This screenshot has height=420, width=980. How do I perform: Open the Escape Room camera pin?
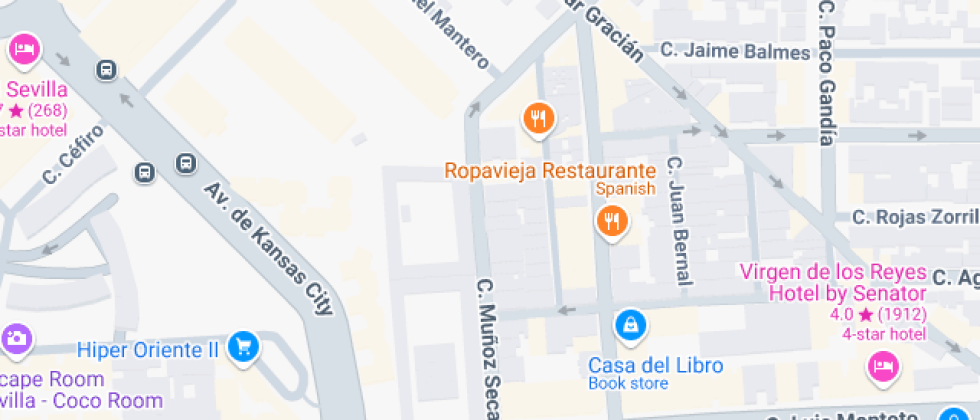[x=16, y=341]
